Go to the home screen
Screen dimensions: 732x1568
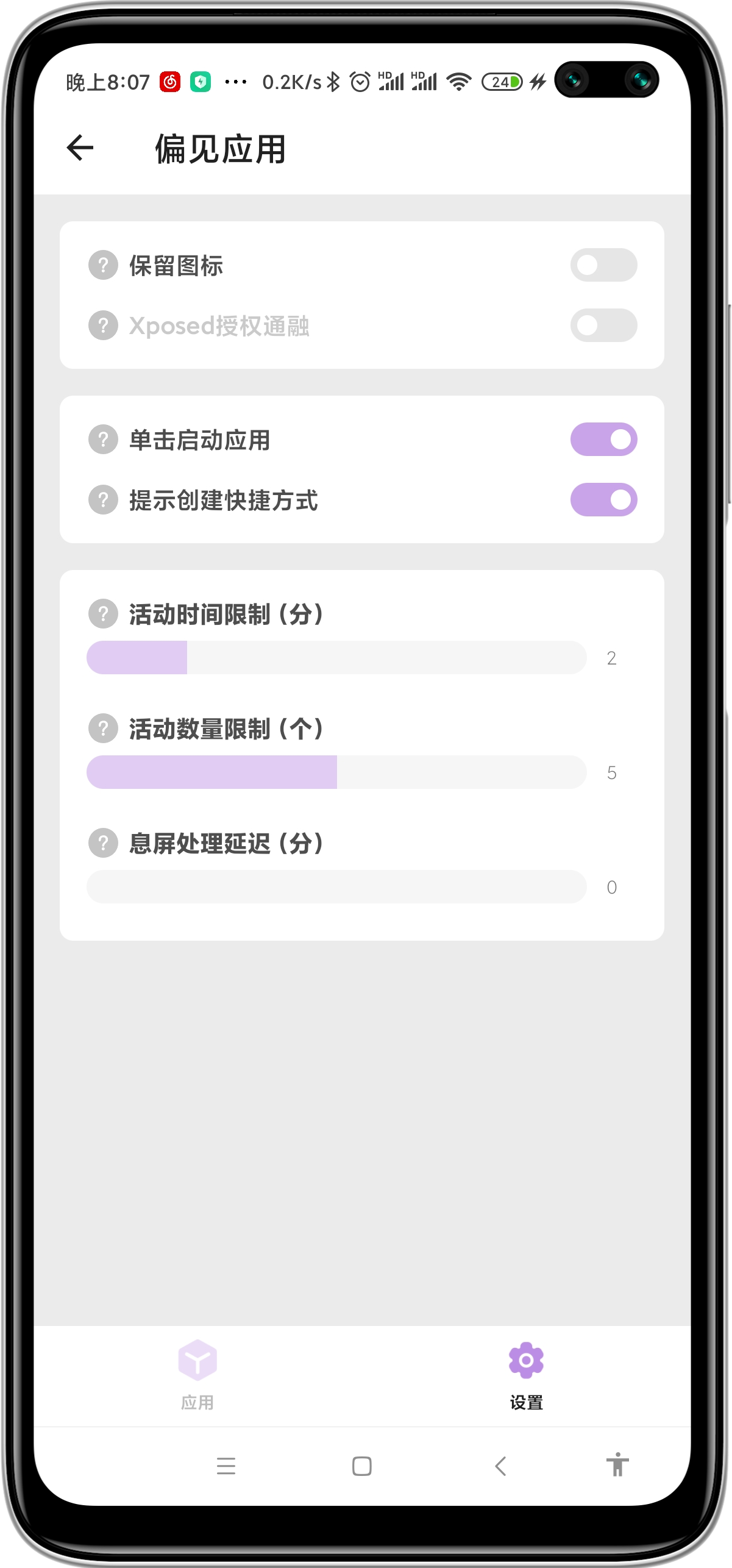point(362,1466)
